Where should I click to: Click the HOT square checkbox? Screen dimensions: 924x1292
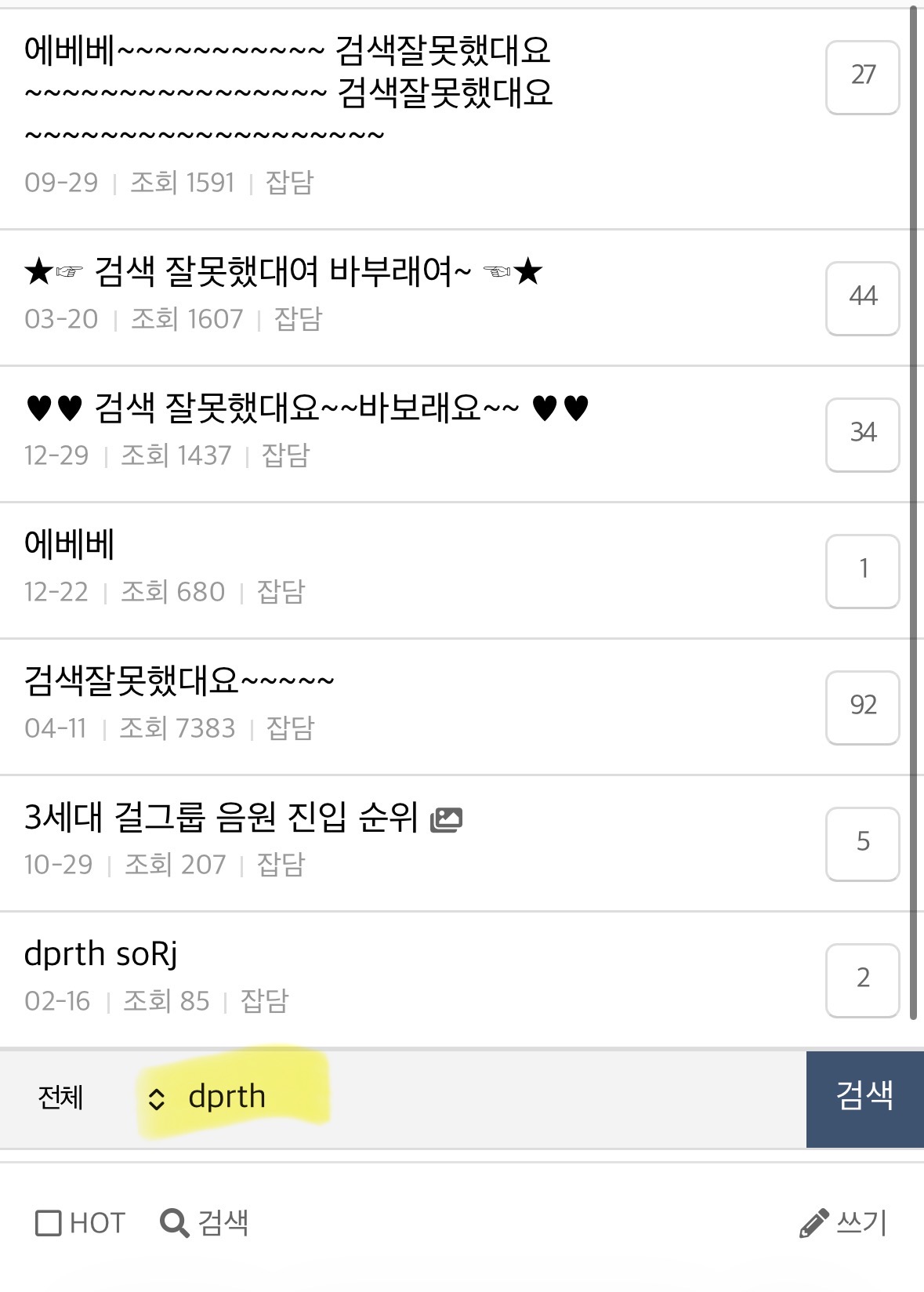(49, 1220)
